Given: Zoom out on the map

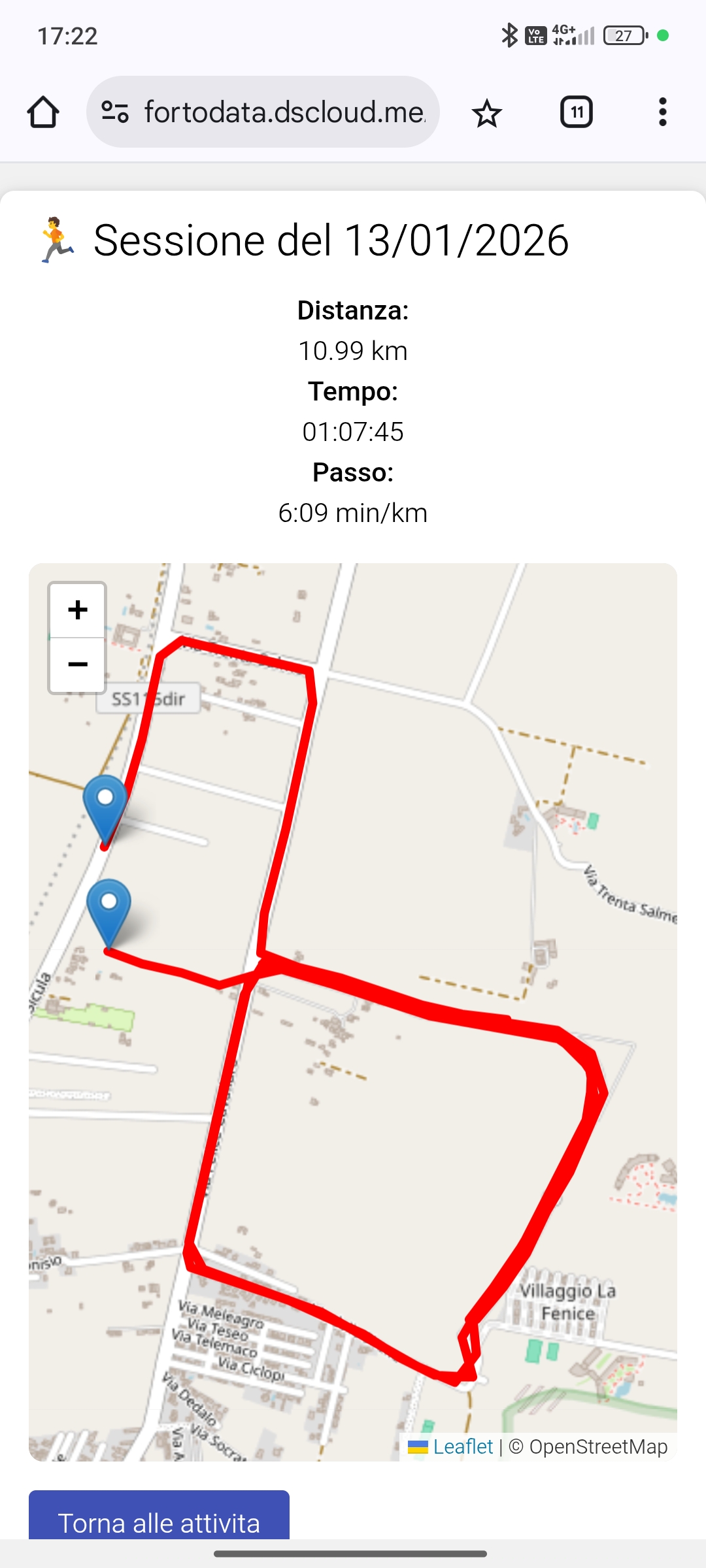Looking at the screenshot, I should click(78, 665).
